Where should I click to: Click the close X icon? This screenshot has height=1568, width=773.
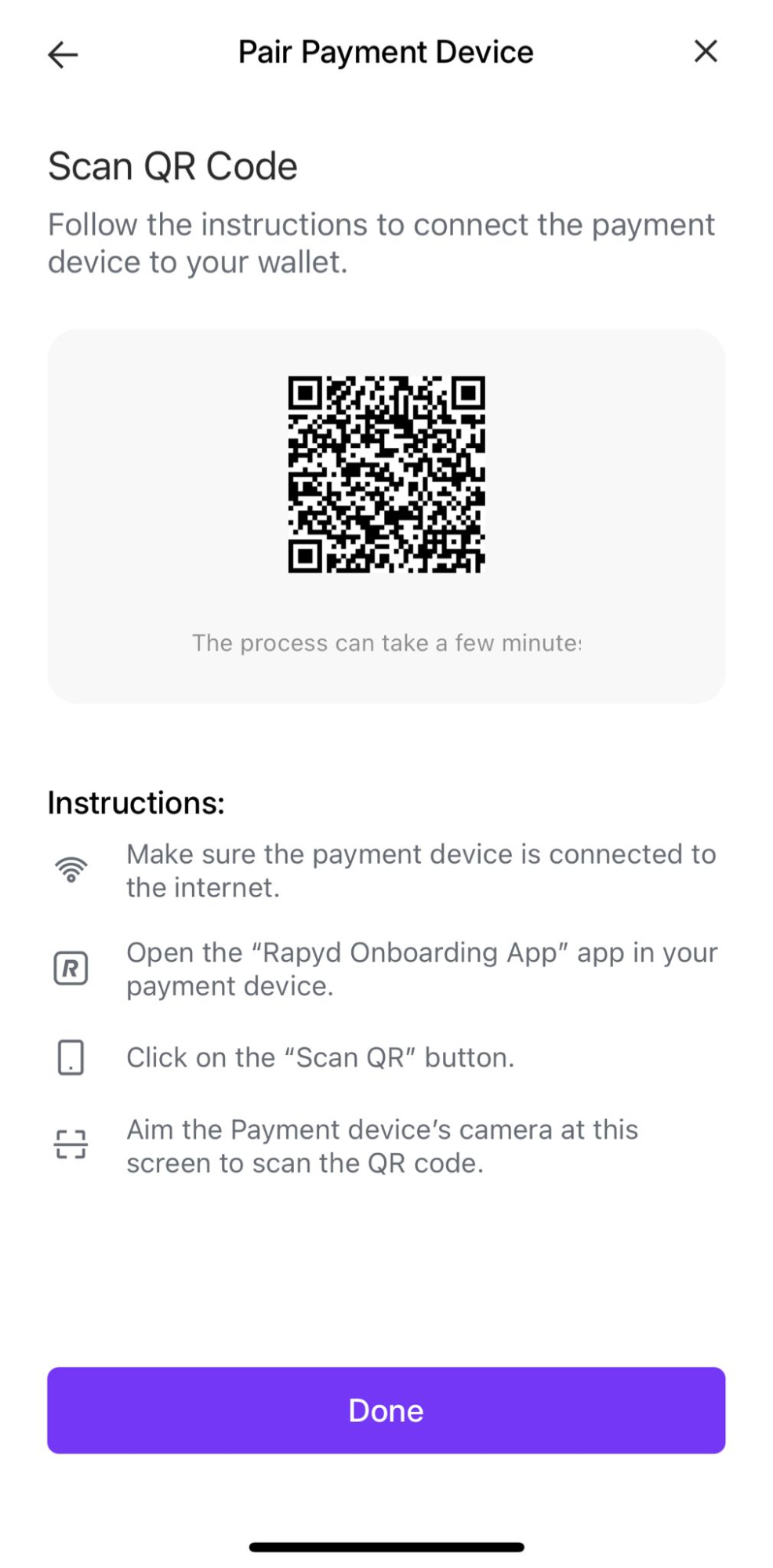(706, 51)
